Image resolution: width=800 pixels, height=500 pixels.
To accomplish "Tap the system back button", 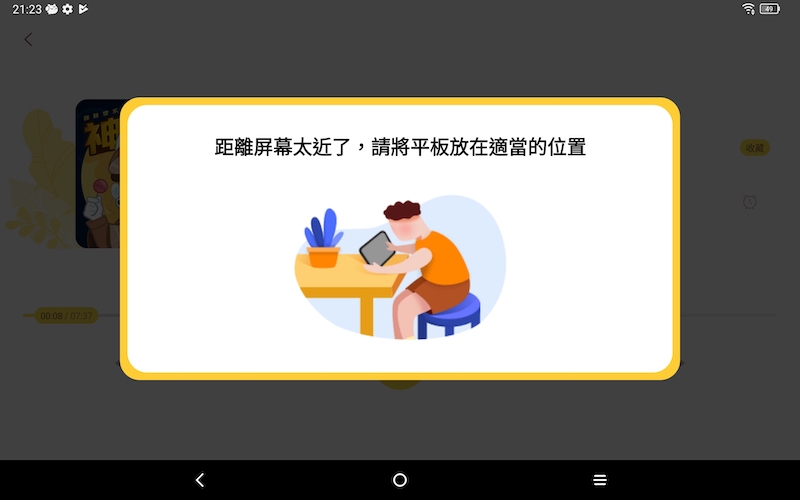I will point(200,480).
